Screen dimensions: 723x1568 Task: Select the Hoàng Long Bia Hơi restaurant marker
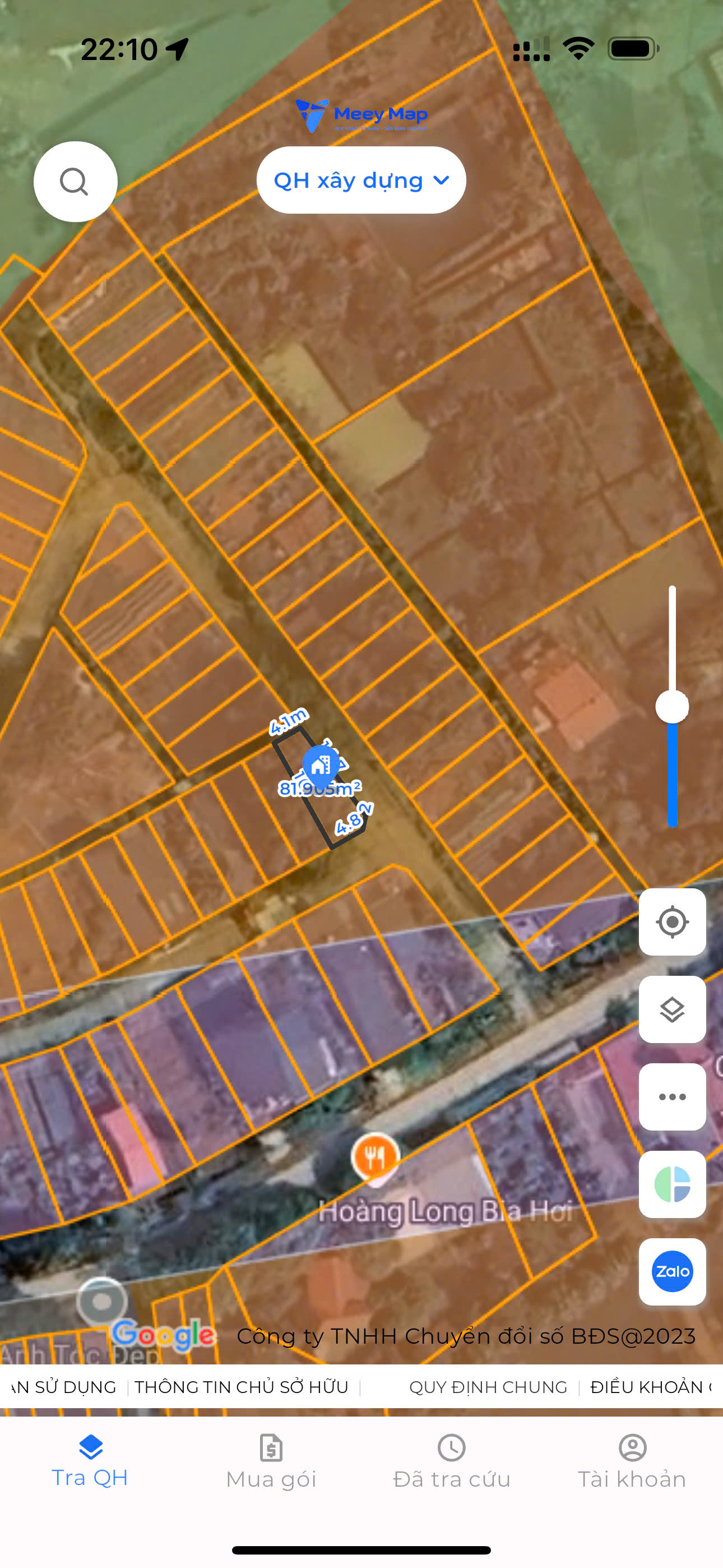click(x=375, y=1156)
